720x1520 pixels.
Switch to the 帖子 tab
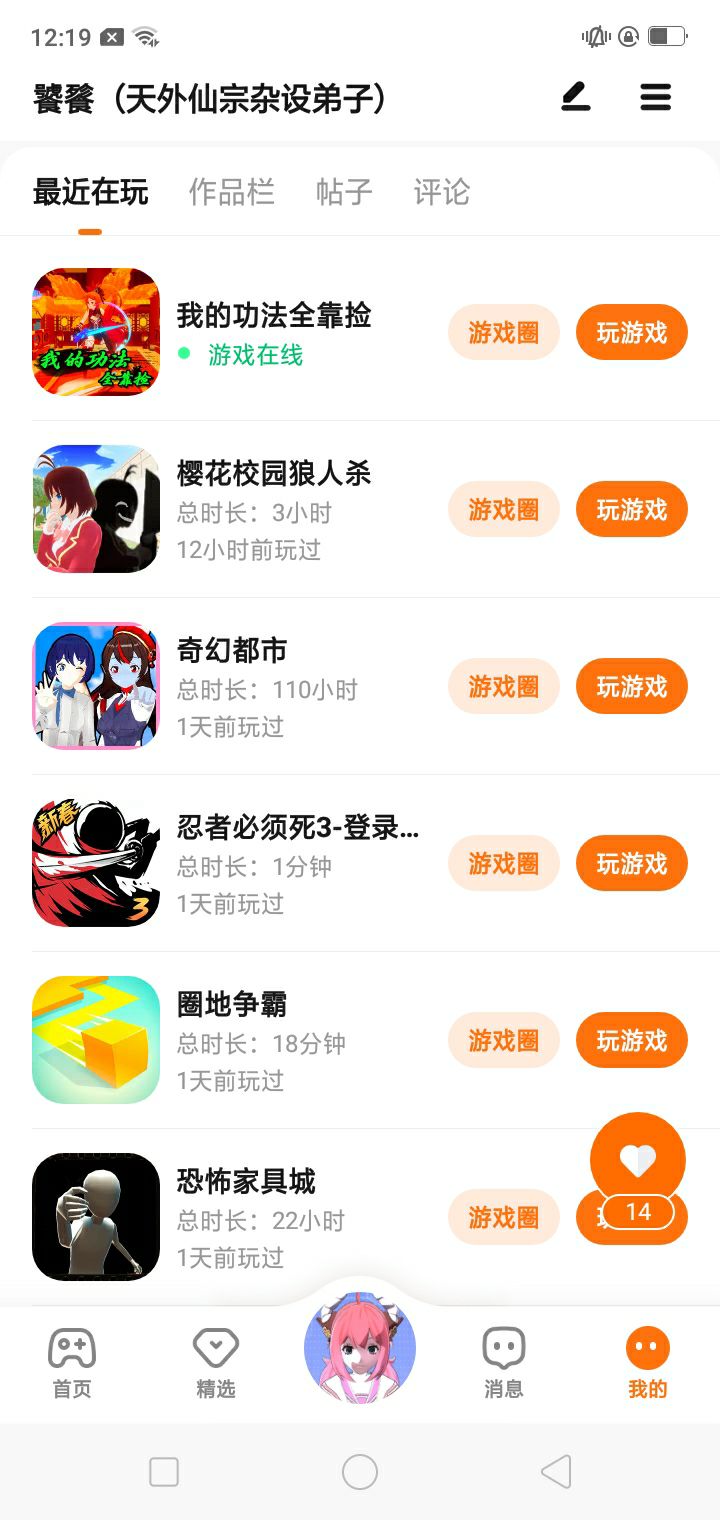coord(344,192)
